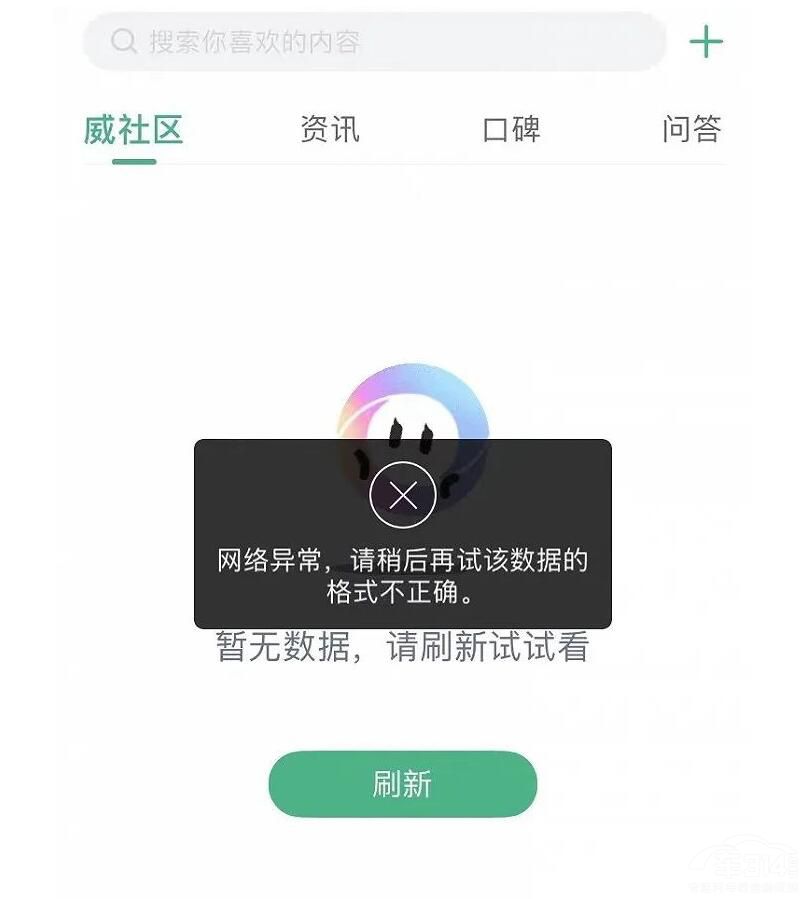Viewport: 803px width, 899px height.
Task: Select the active 威社区 tab
Action: coord(136,129)
